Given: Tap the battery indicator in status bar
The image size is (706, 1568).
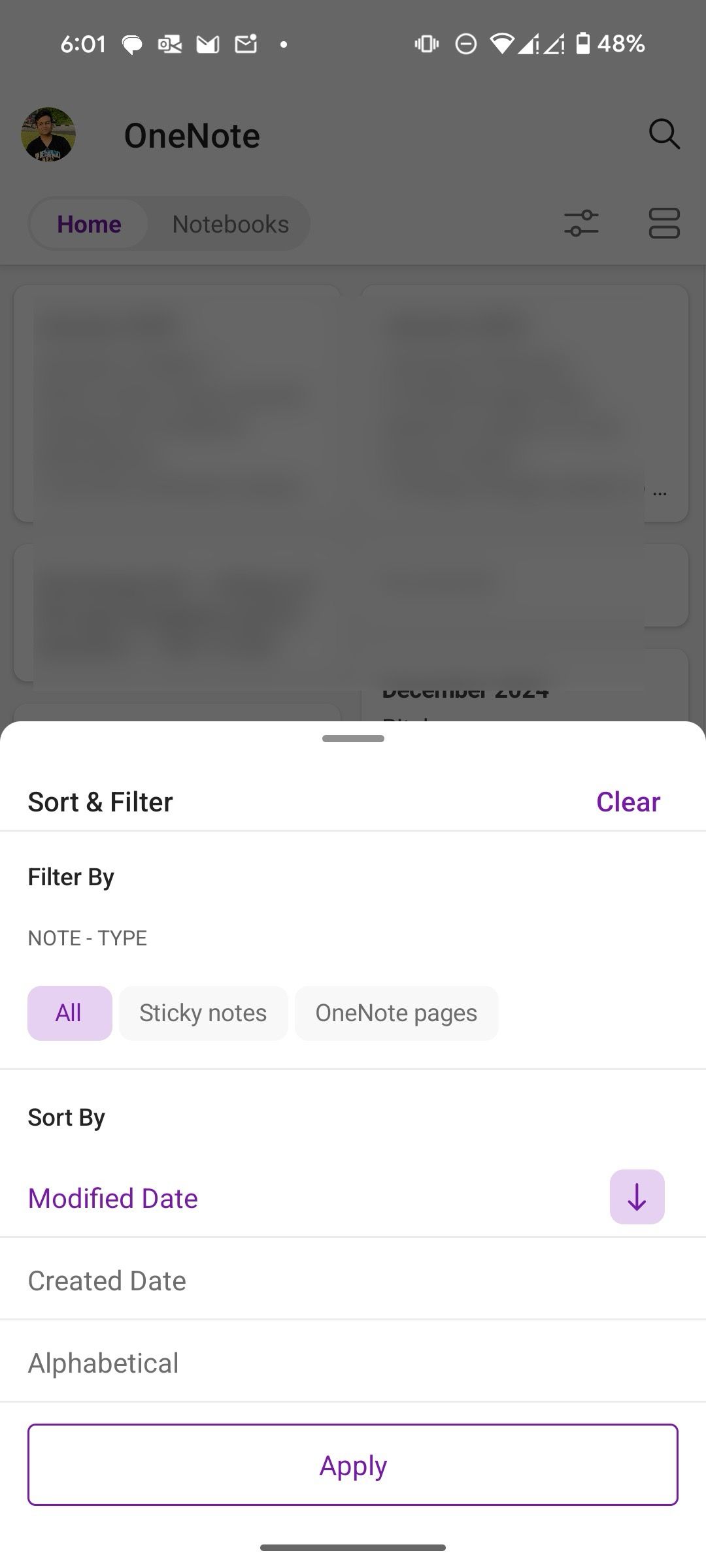Looking at the screenshot, I should point(584,44).
